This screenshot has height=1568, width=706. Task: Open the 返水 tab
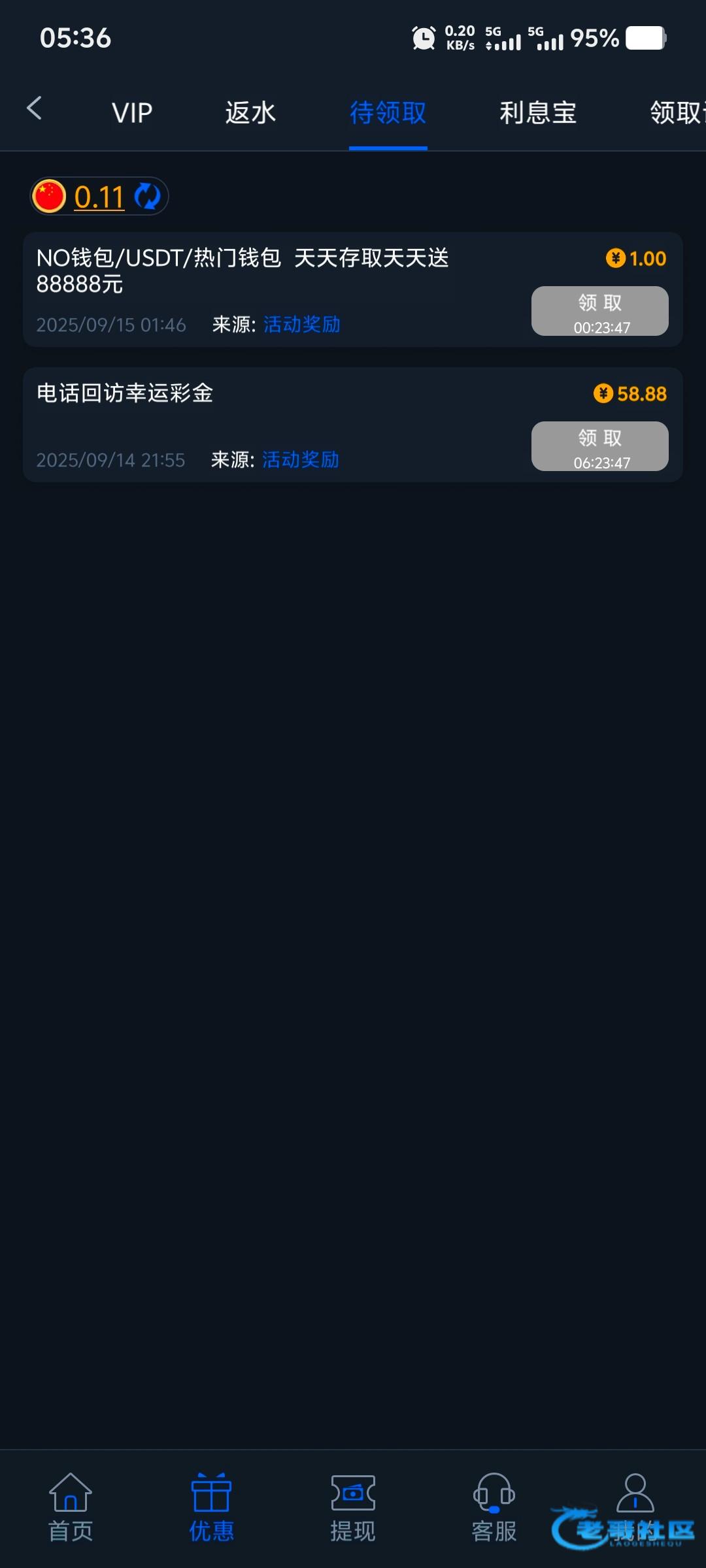[250, 113]
